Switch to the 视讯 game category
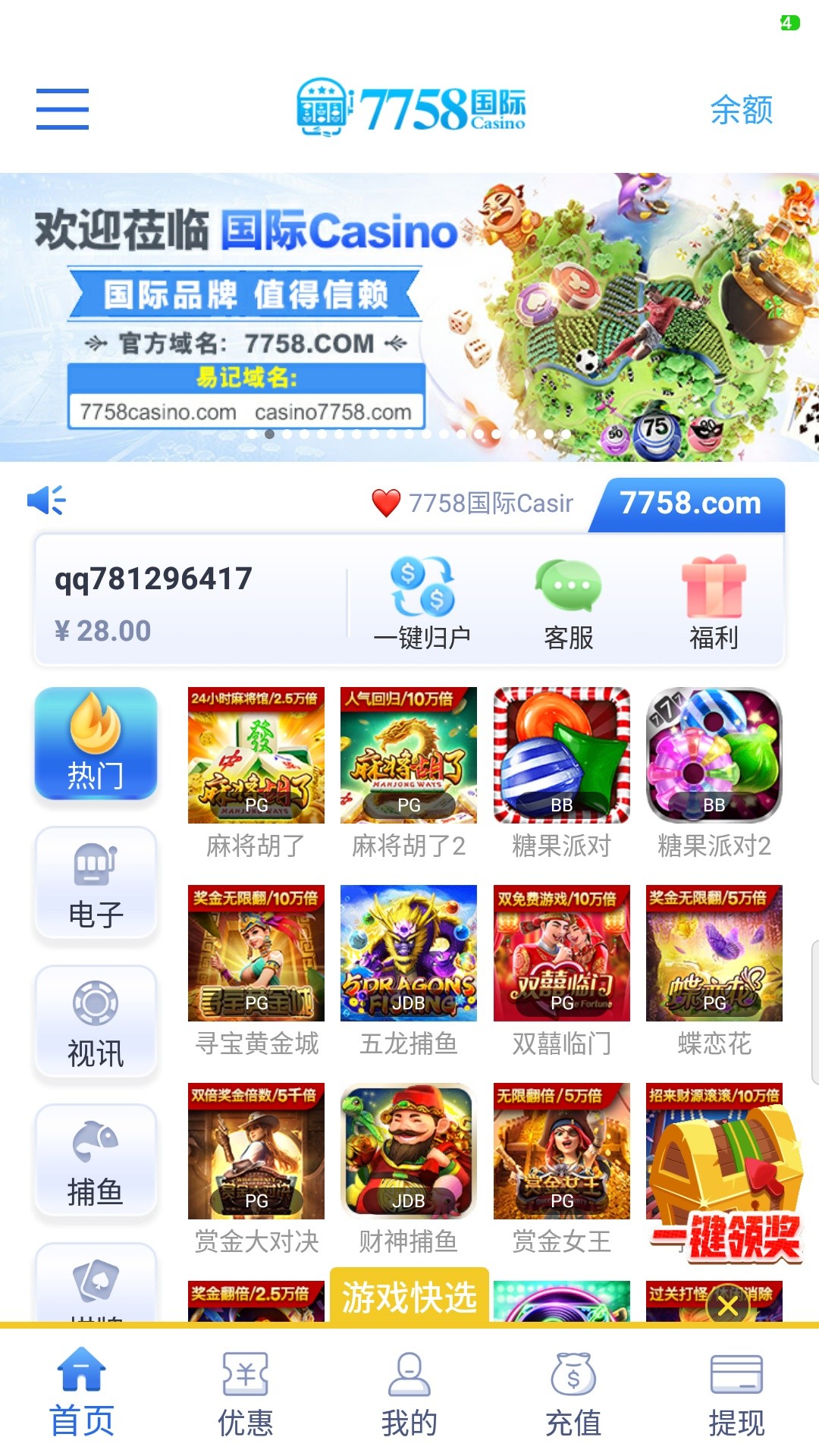Image resolution: width=819 pixels, height=1456 pixels. pos(96,1022)
